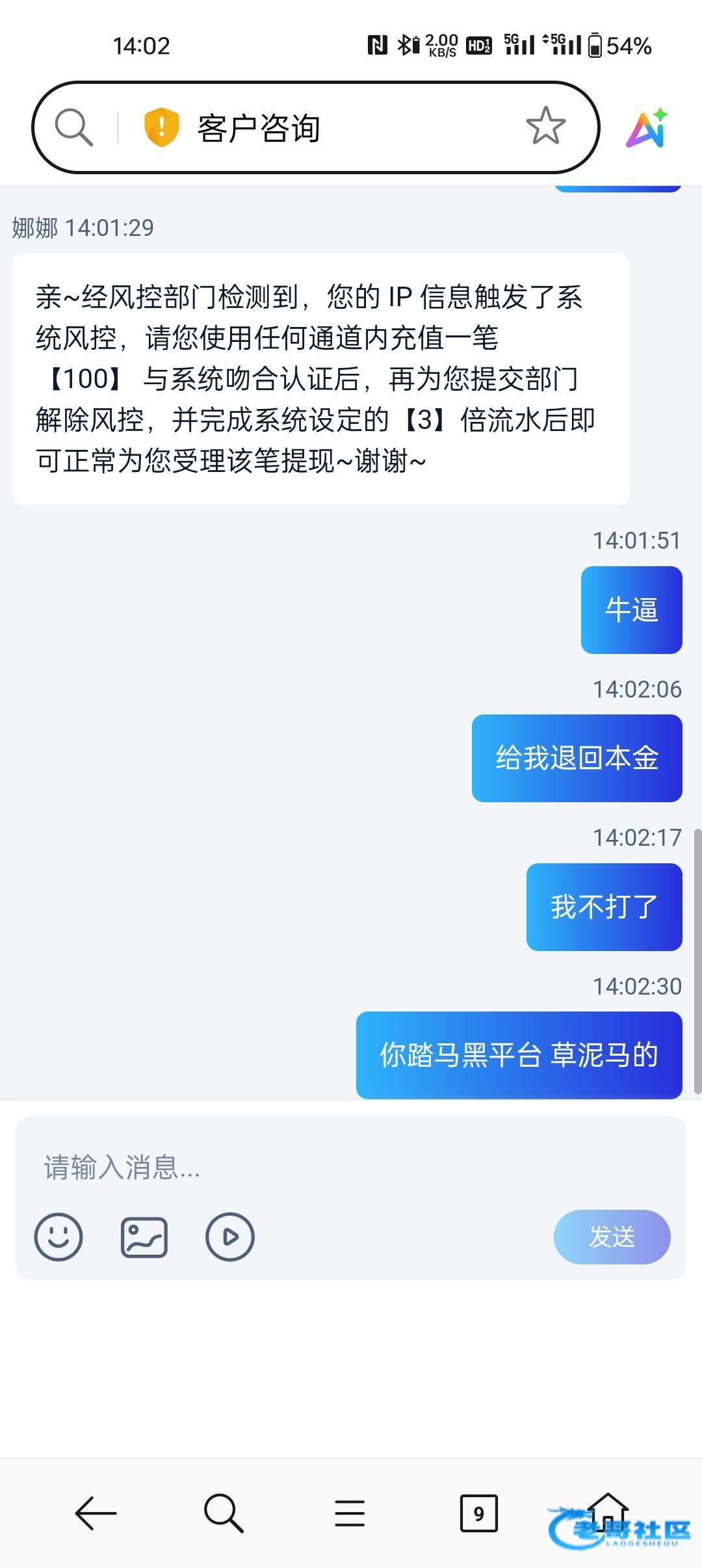The image size is (702, 1568).
Task: Go to the browser home page
Action: point(607,1509)
